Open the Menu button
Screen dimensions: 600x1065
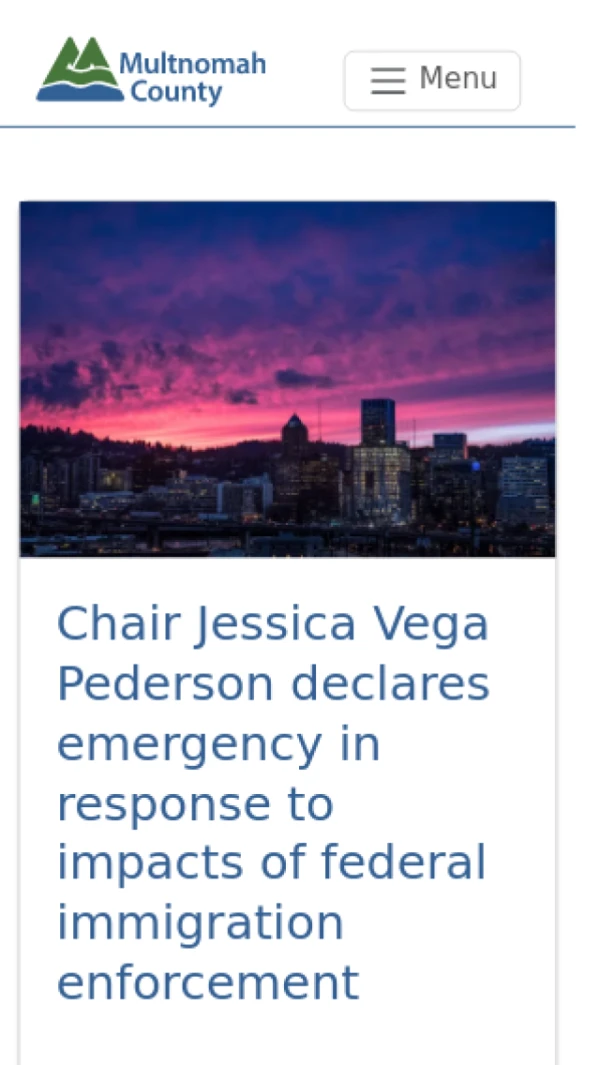[432, 80]
